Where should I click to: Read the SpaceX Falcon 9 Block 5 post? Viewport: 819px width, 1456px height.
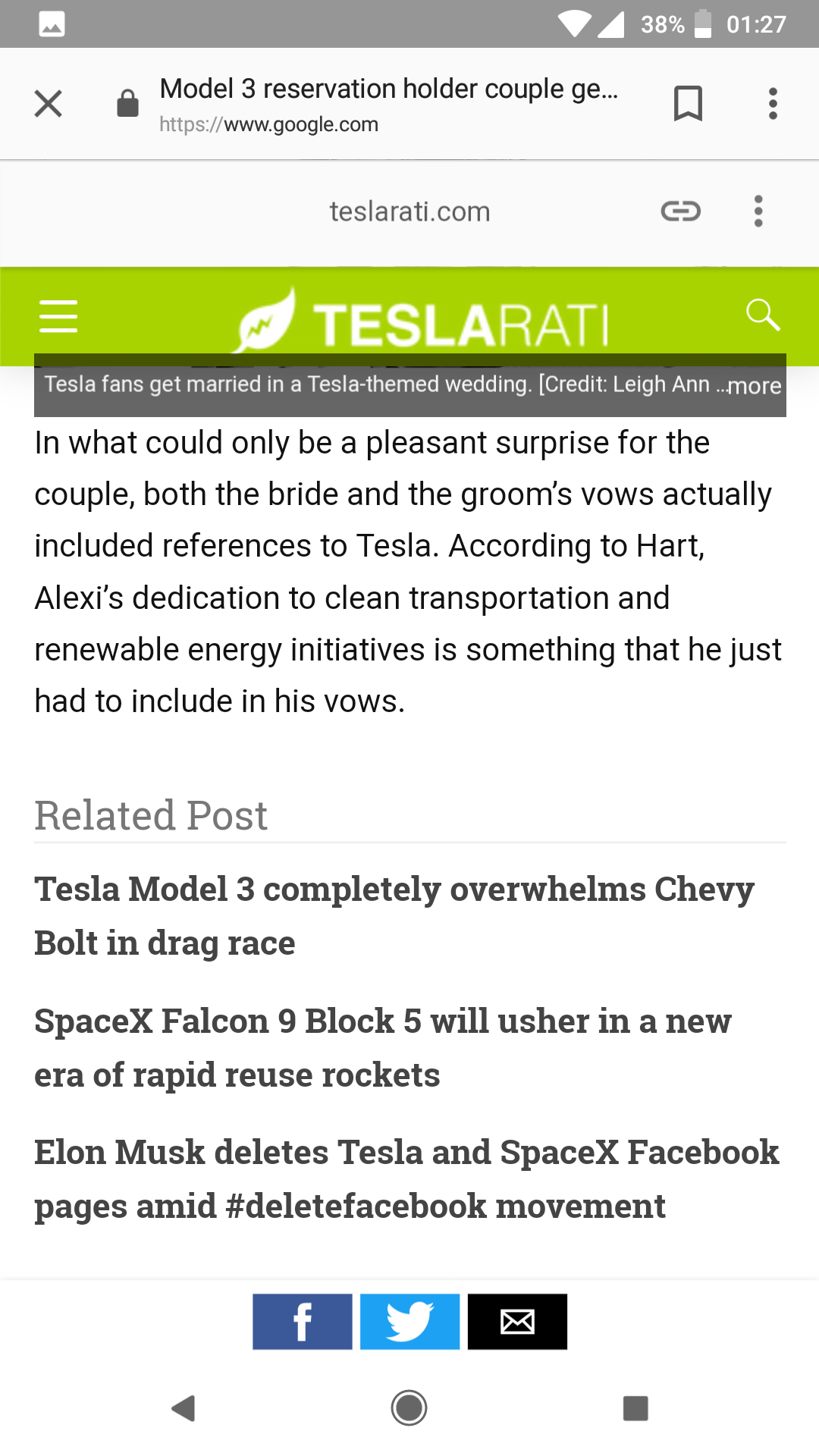383,1048
